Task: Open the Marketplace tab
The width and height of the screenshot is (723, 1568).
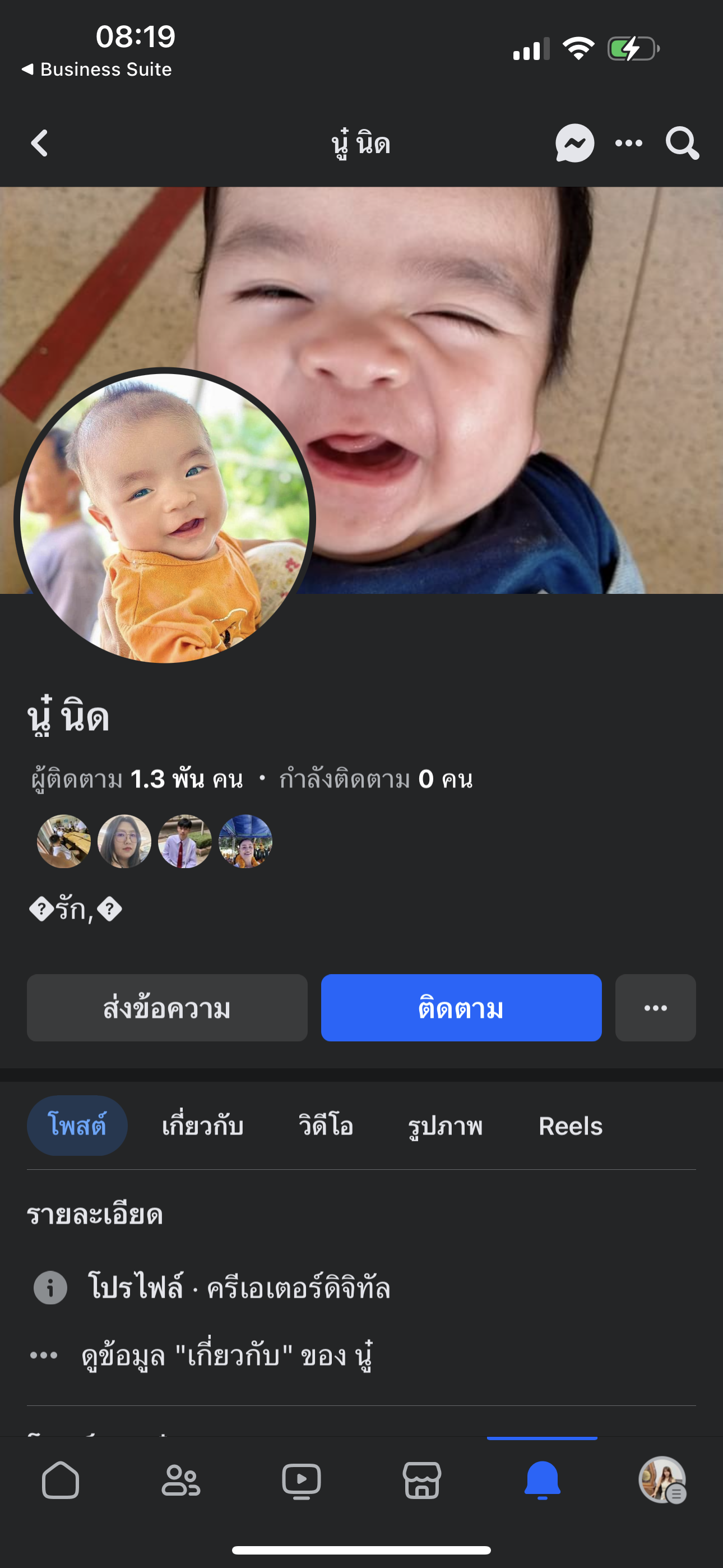Action: pyautogui.click(x=421, y=1480)
